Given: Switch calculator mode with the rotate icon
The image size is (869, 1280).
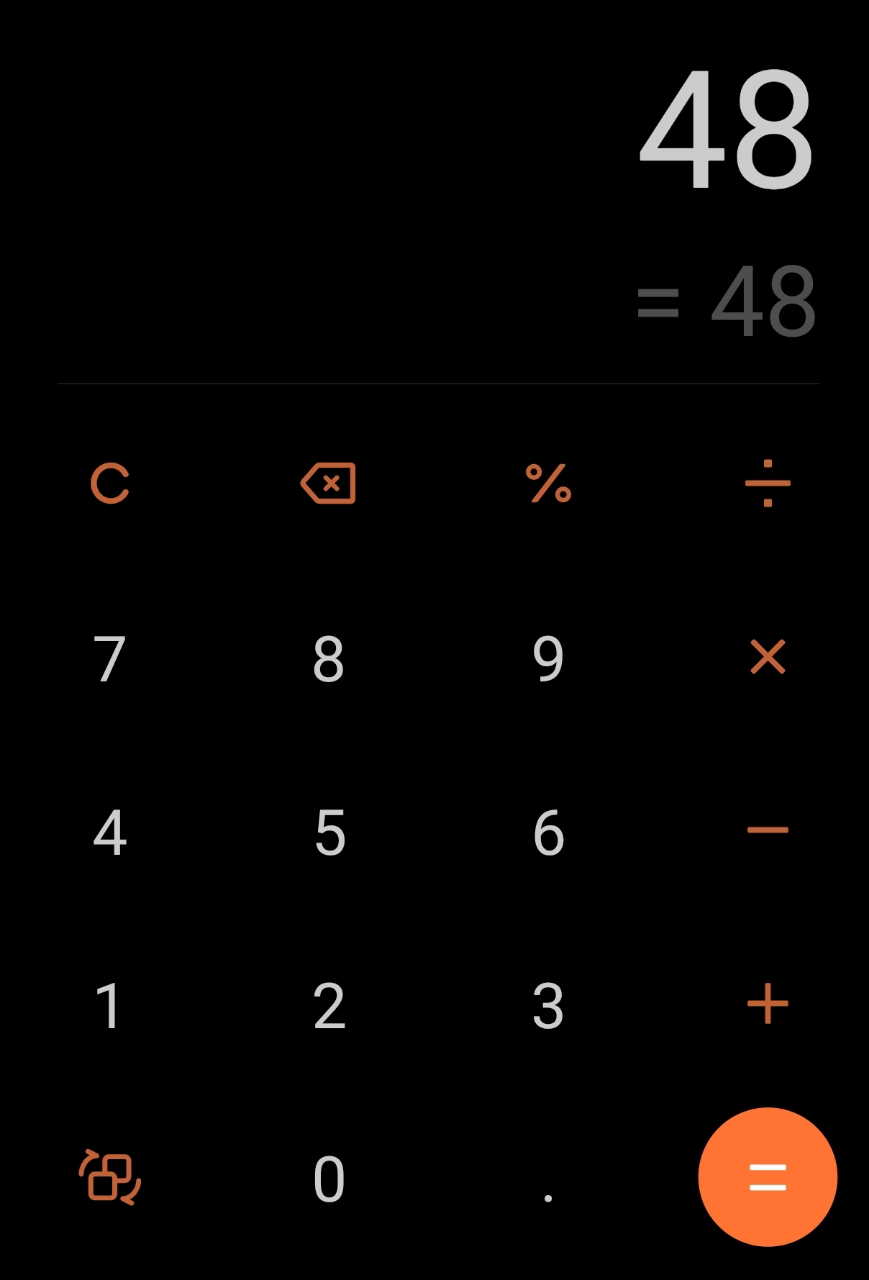Looking at the screenshot, I should (x=109, y=1177).
